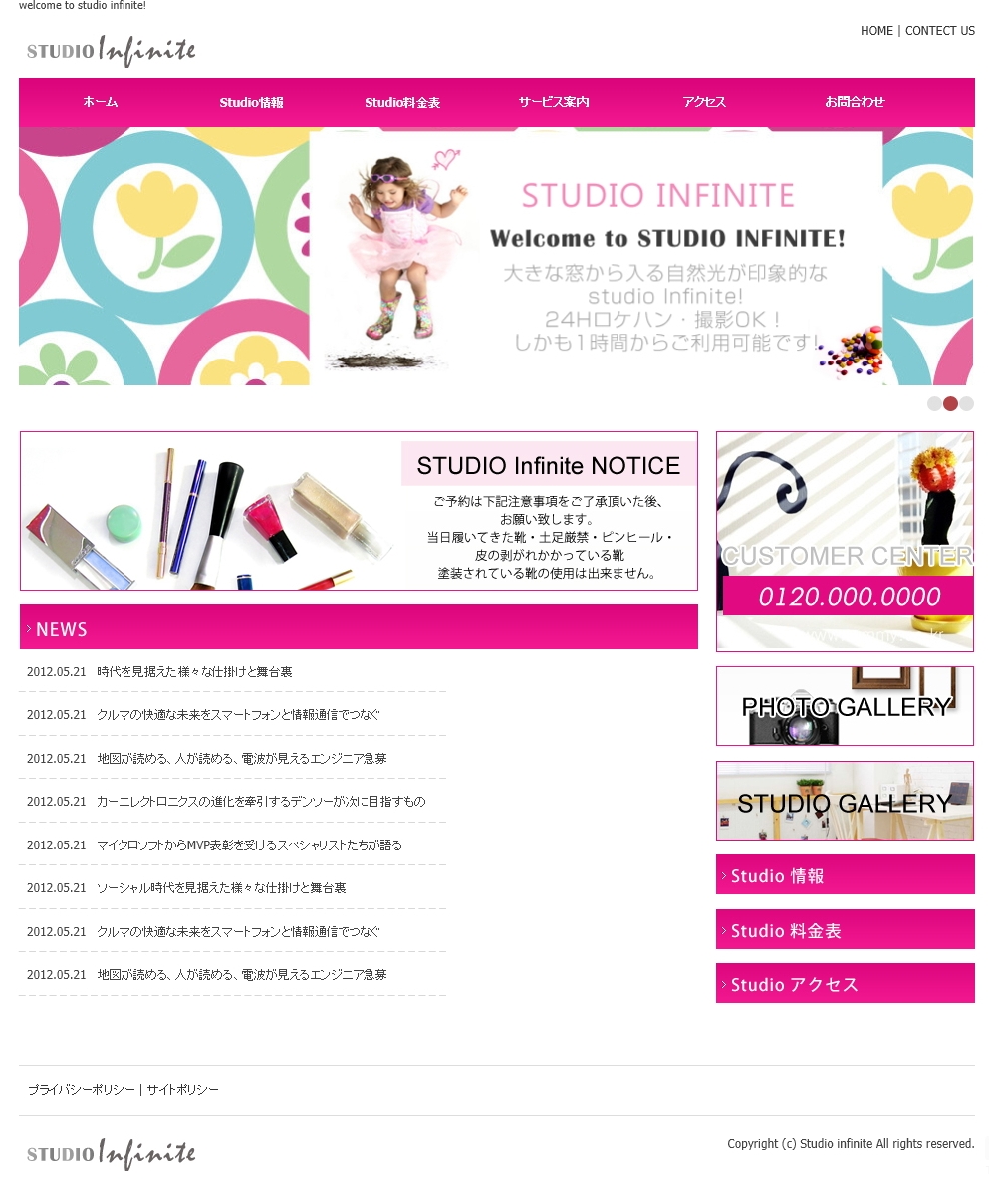Open プライバシーポリシー in the footer
This screenshot has height=1204, width=989.
(81, 1090)
